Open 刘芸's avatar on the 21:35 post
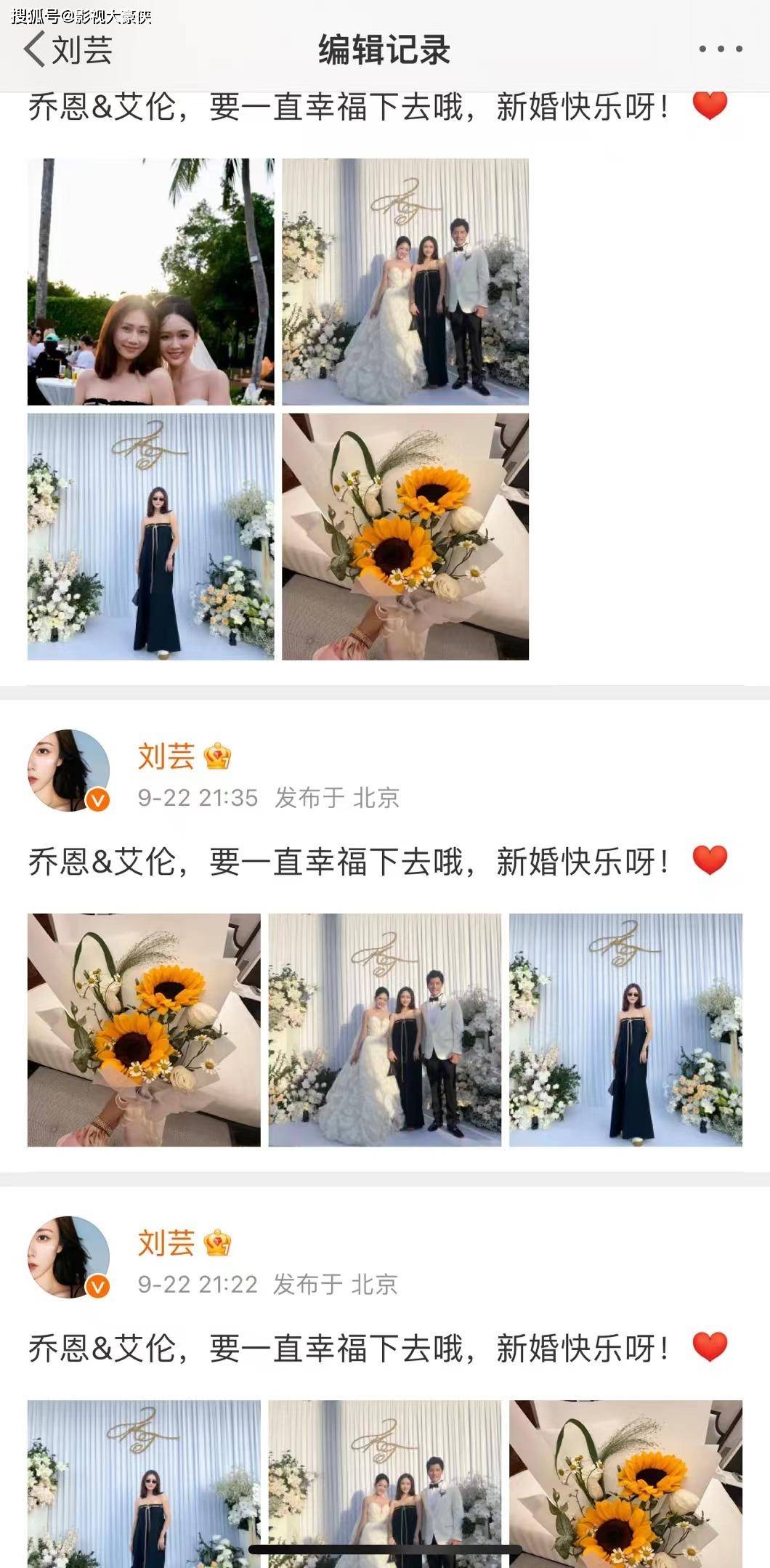This screenshot has height=1568, width=770. 68,771
